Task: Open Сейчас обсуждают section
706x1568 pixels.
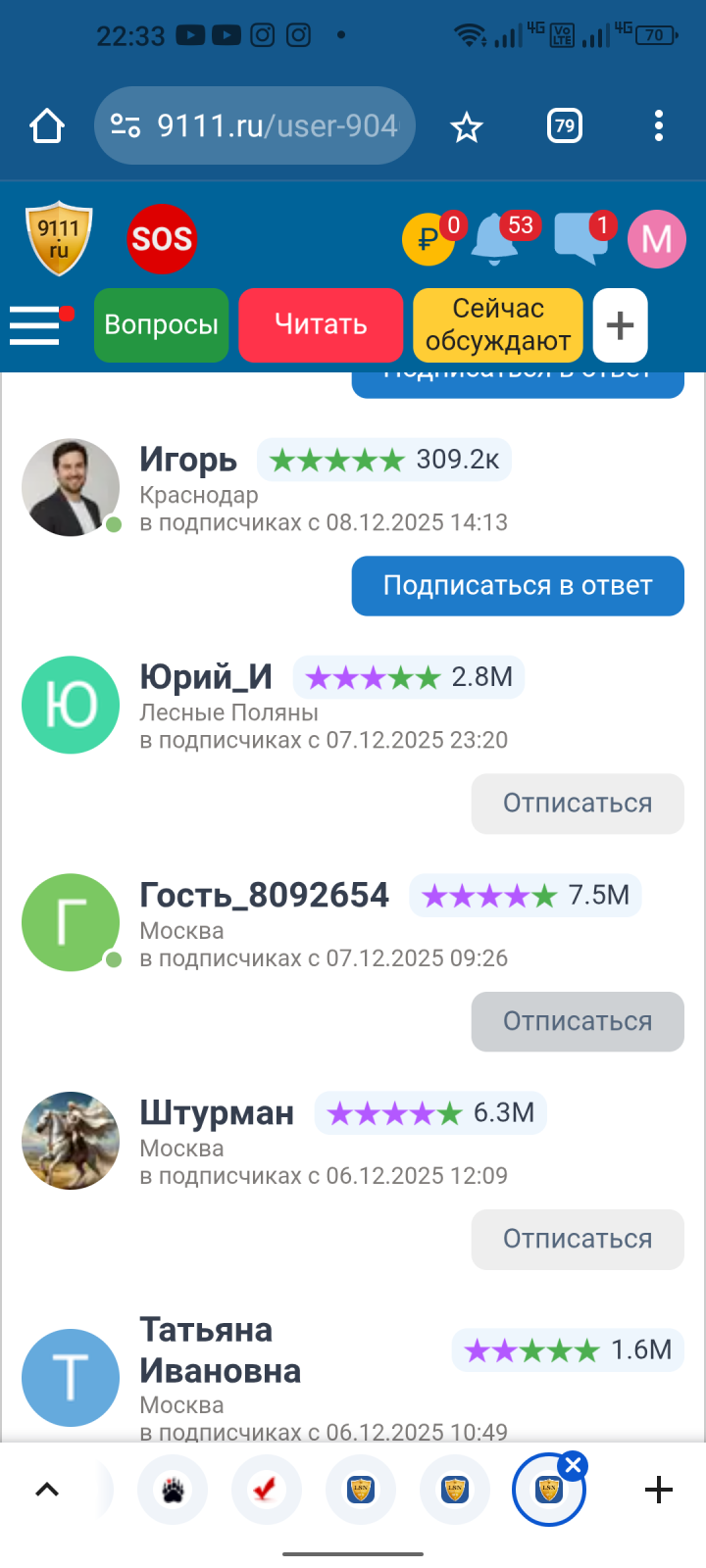Action: (498, 325)
